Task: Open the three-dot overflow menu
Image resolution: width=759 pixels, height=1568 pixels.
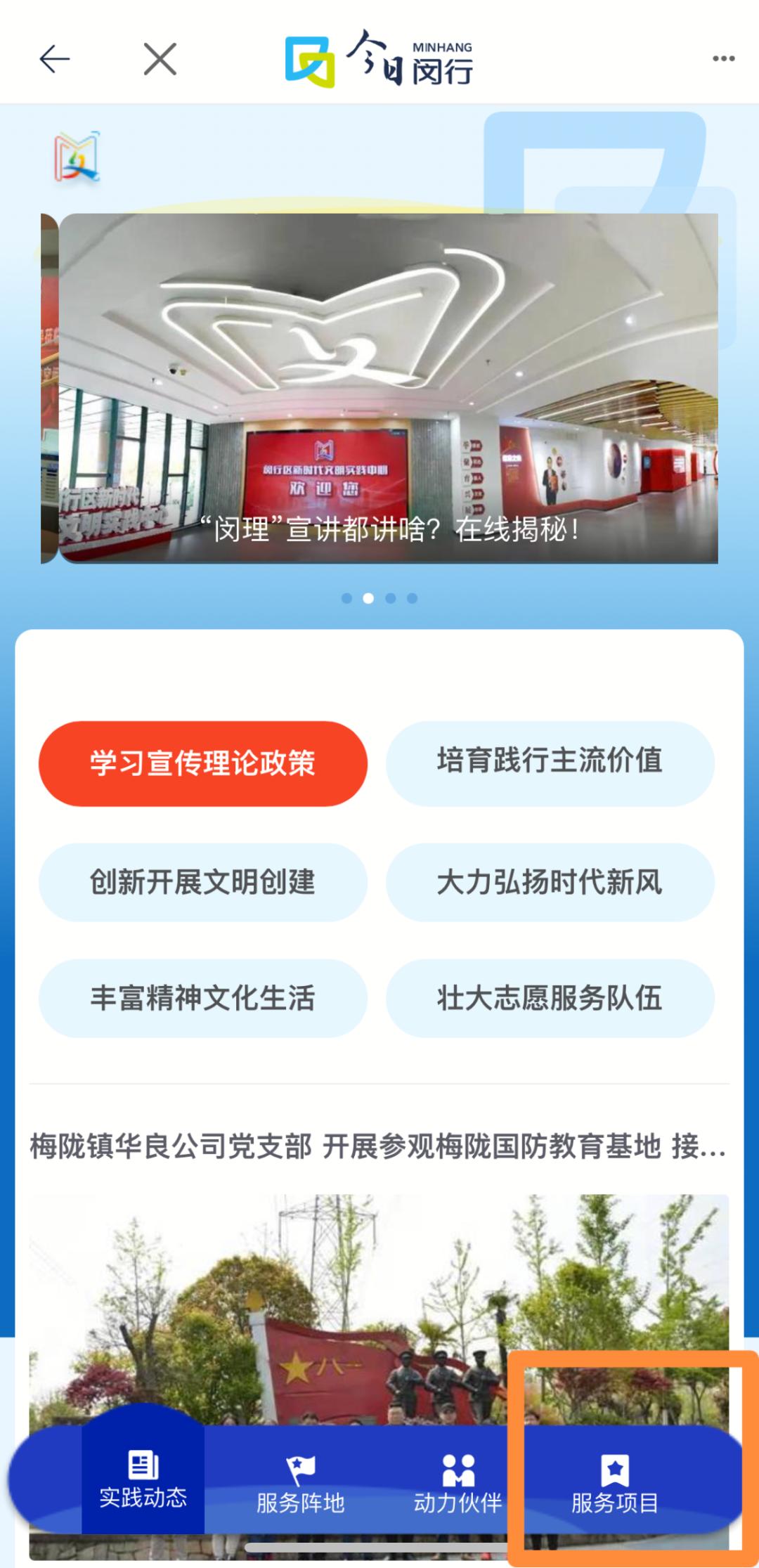Action: click(x=723, y=59)
